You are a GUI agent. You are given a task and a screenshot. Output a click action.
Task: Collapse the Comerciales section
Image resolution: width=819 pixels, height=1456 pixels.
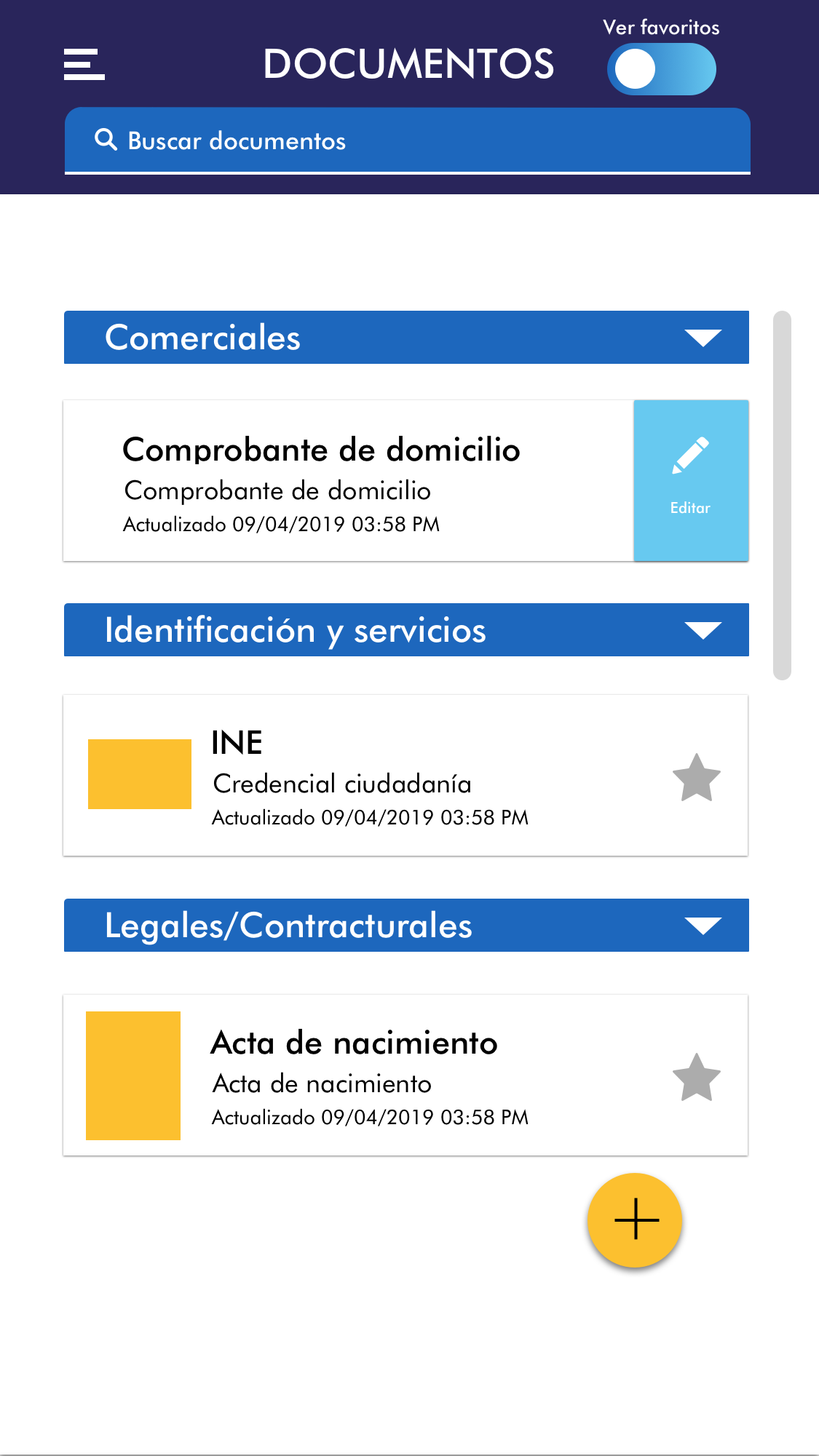(x=703, y=338)
